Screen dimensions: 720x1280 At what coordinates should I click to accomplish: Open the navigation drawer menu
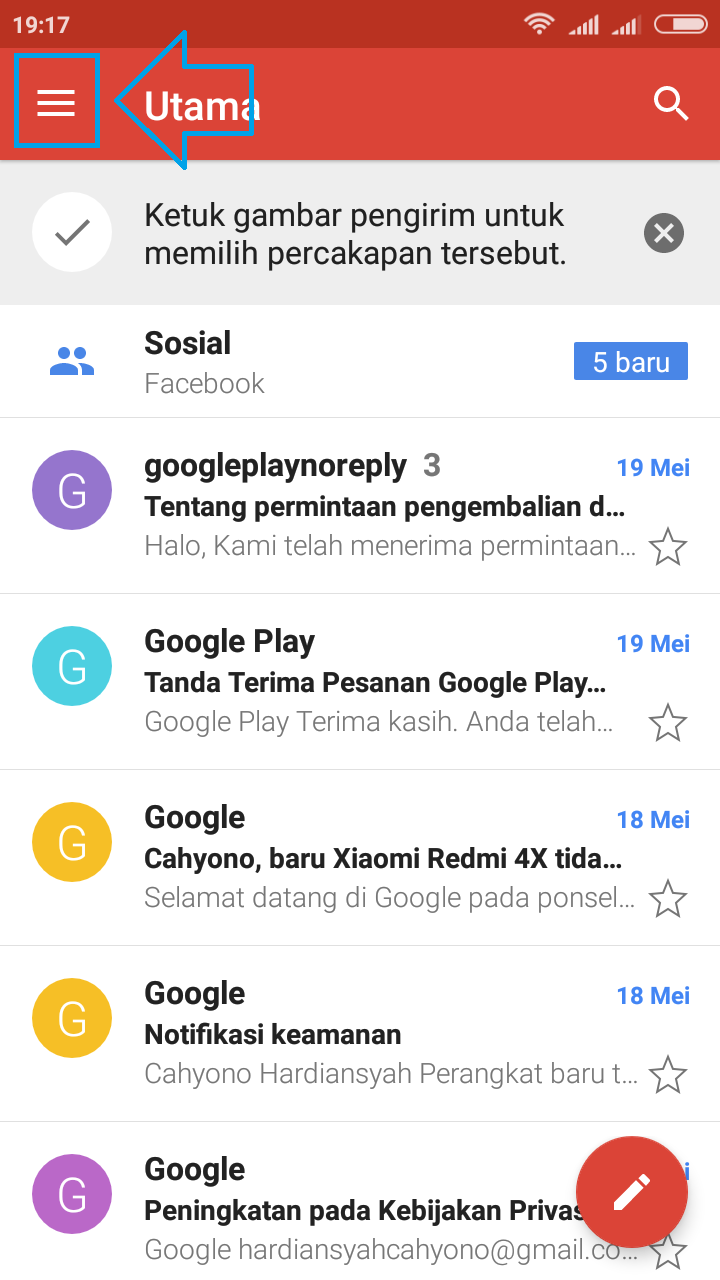pyautogui.click(x=56, y=101)
